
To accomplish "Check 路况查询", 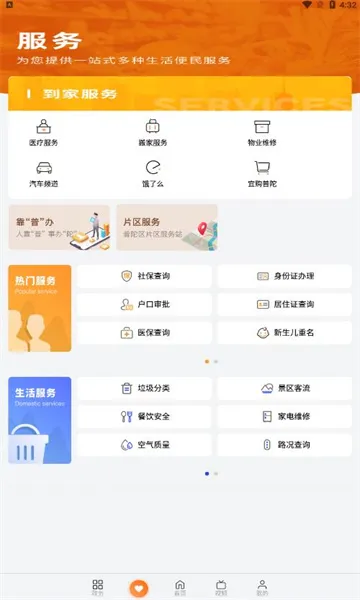I will [285, 445].
